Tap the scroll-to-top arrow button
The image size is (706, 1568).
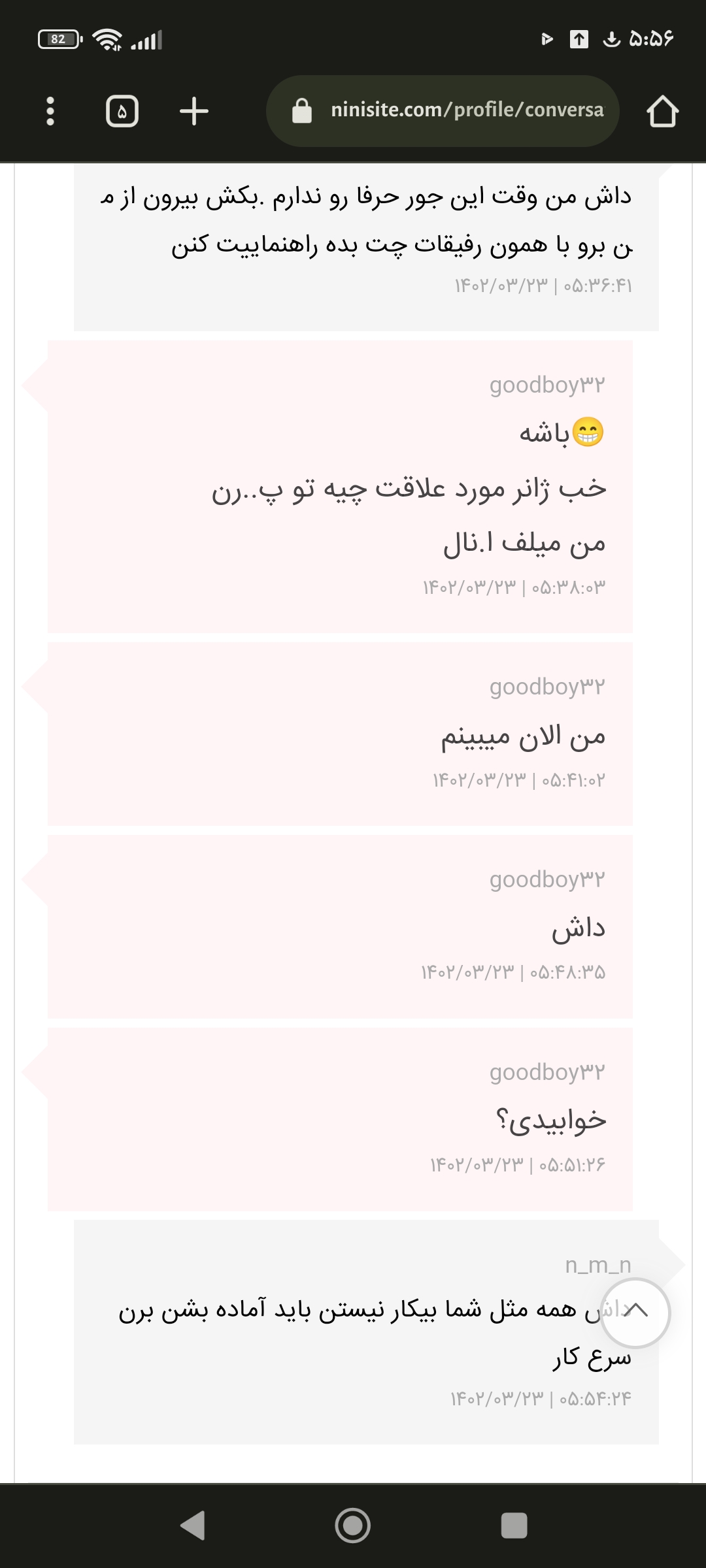click(635, 1313)
